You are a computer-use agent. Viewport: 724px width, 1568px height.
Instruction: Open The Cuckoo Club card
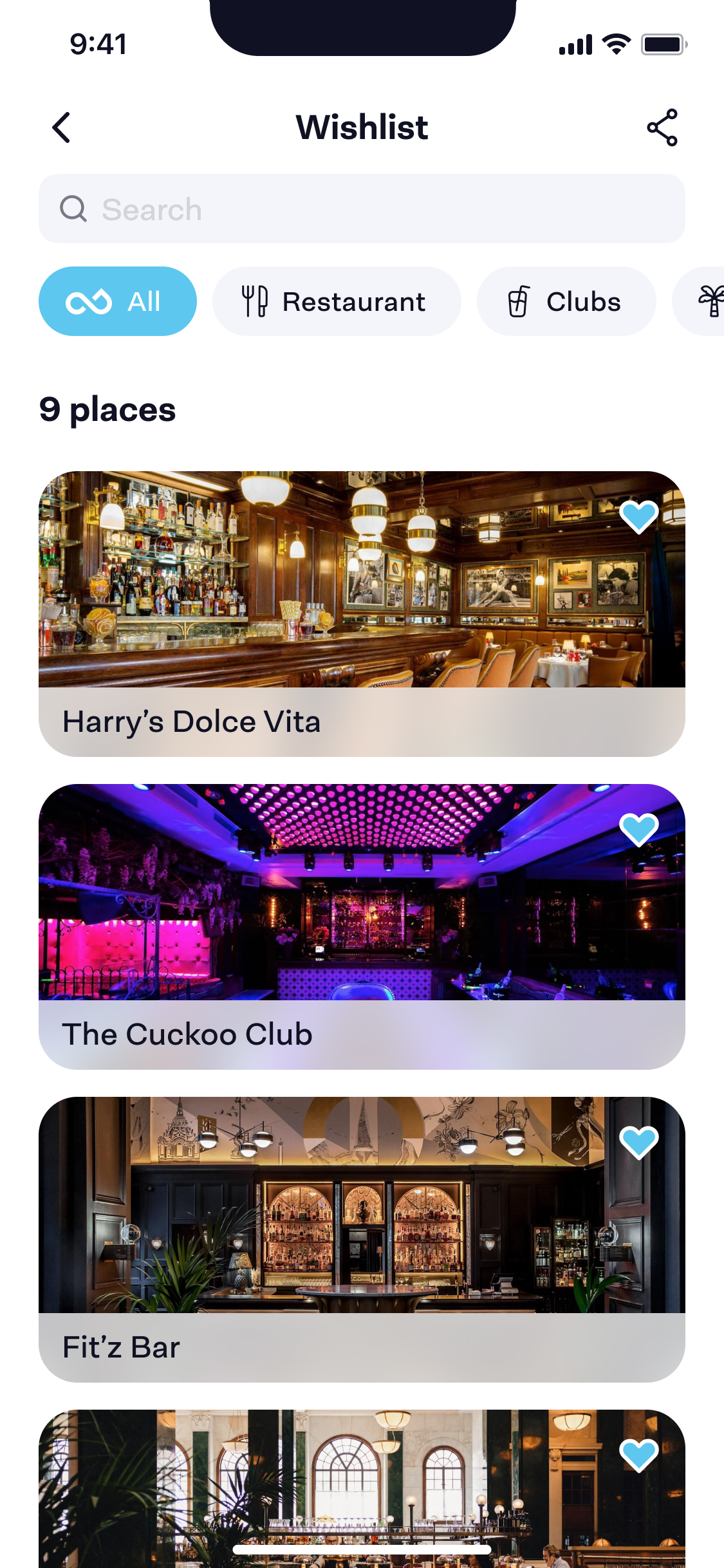coord(362,926)
